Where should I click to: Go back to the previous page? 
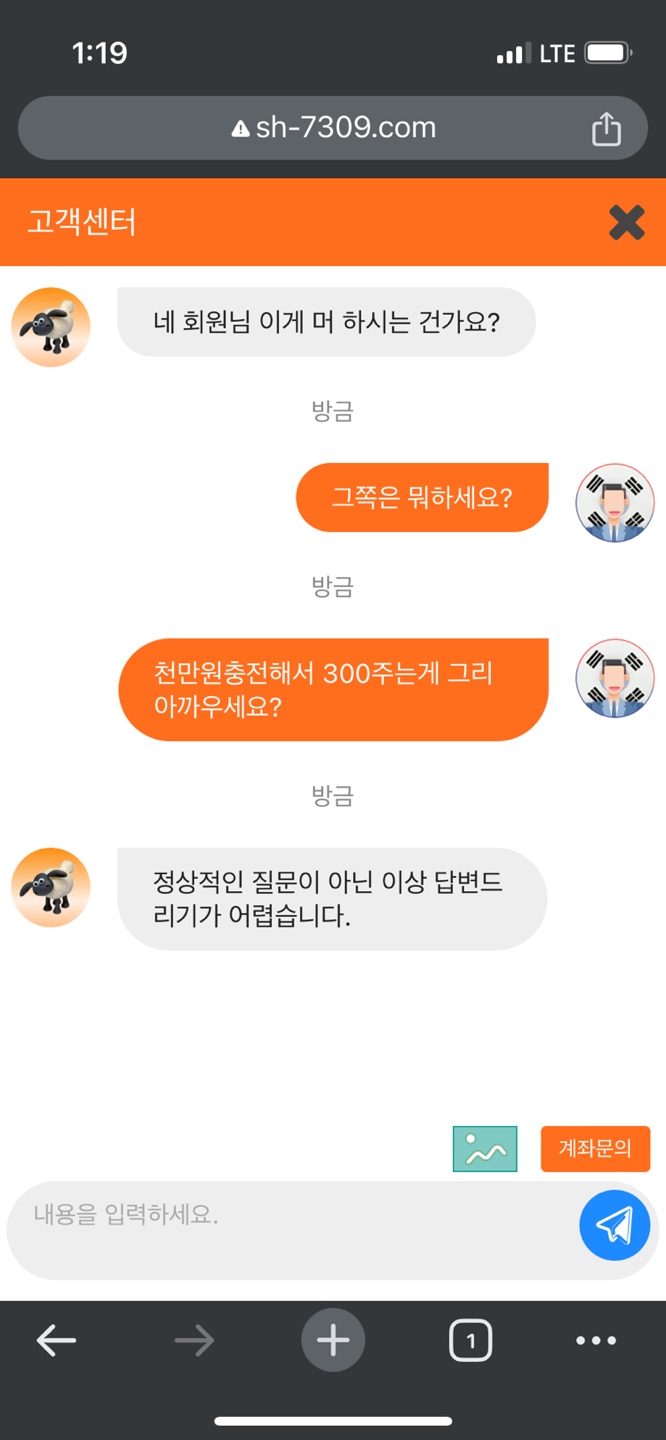pos(56,1340)
